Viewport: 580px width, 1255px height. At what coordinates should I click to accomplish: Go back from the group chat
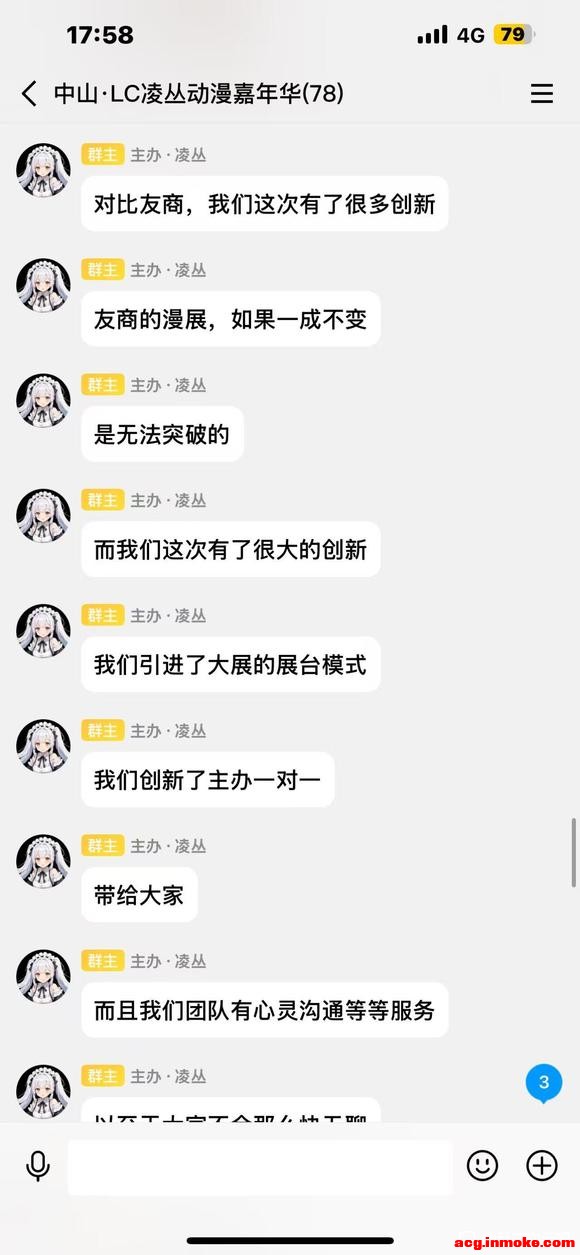click(29, 94)
